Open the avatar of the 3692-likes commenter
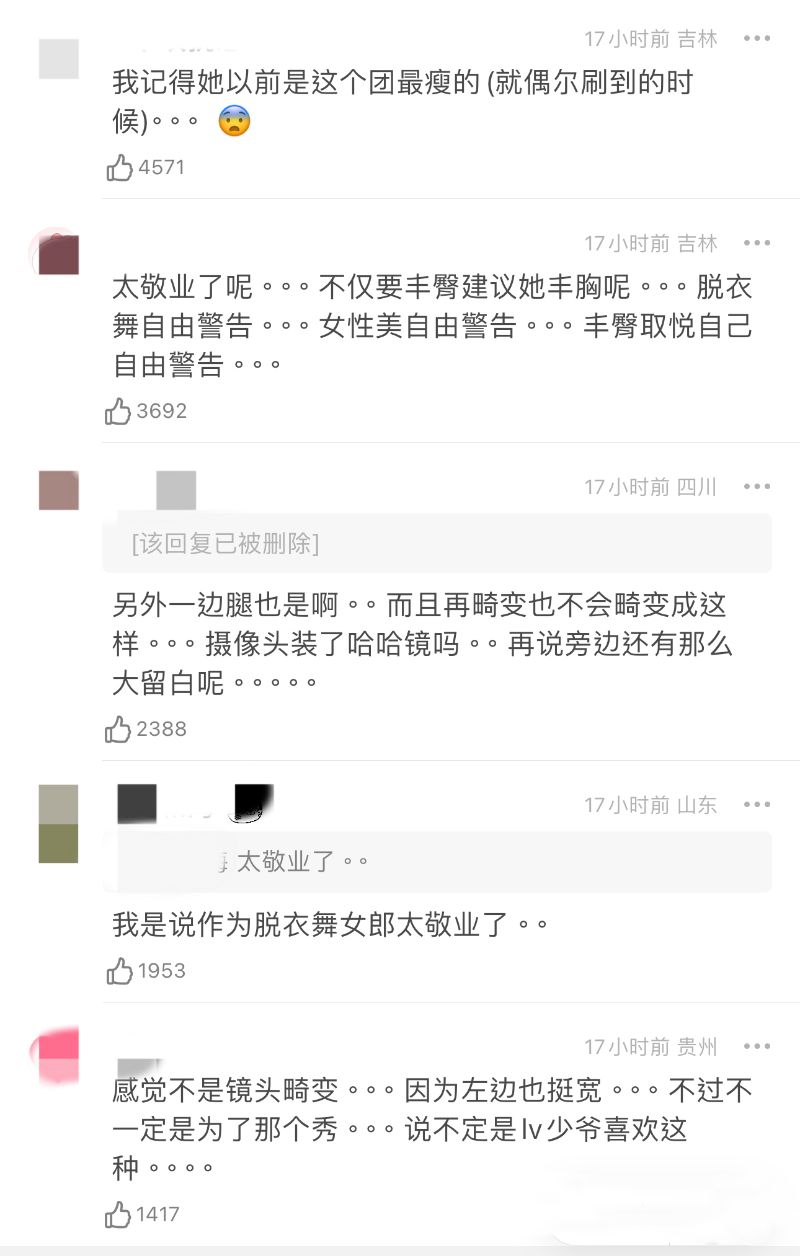This screenshot has height=1256, width=800. pyautogui.click(x=58, y=254)
